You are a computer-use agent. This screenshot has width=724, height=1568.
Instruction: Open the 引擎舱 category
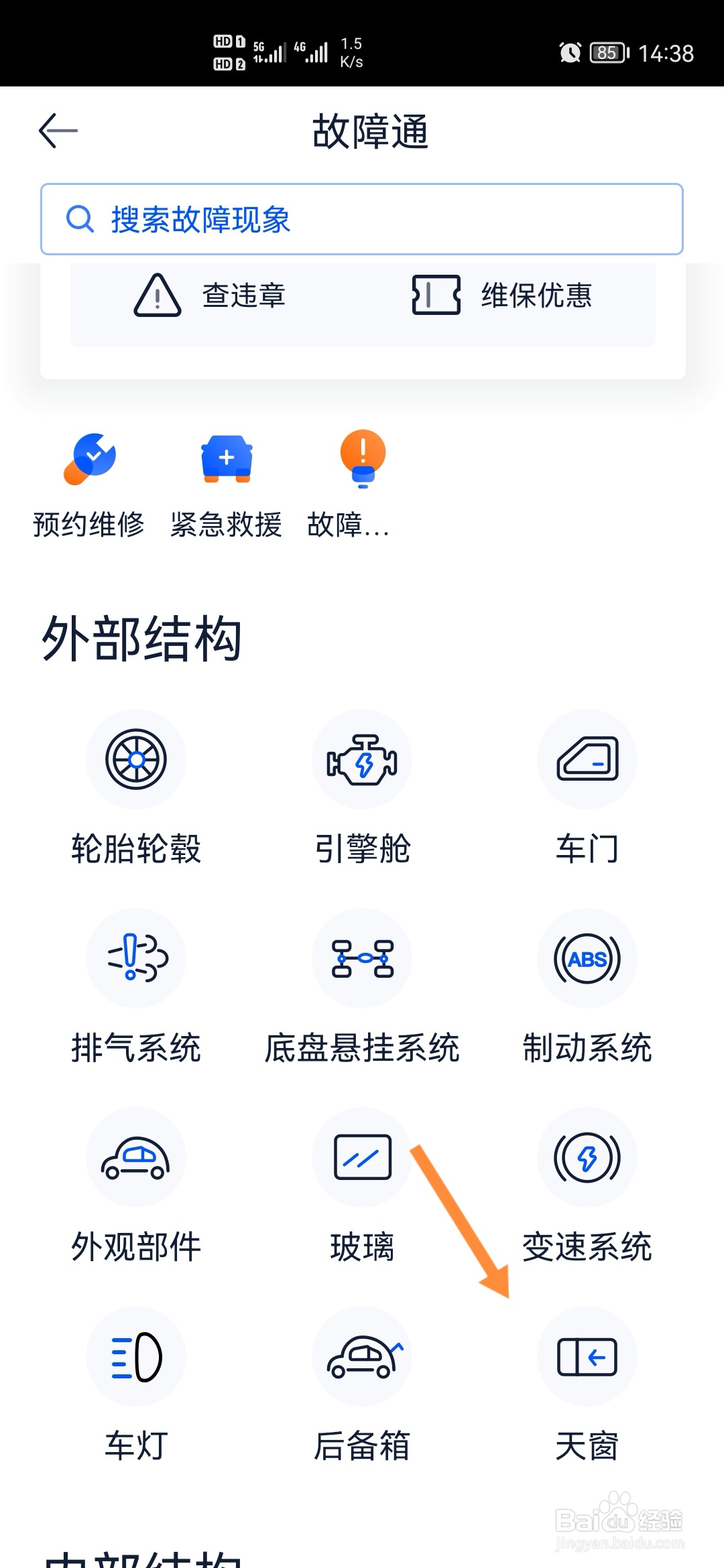point(362,785)
